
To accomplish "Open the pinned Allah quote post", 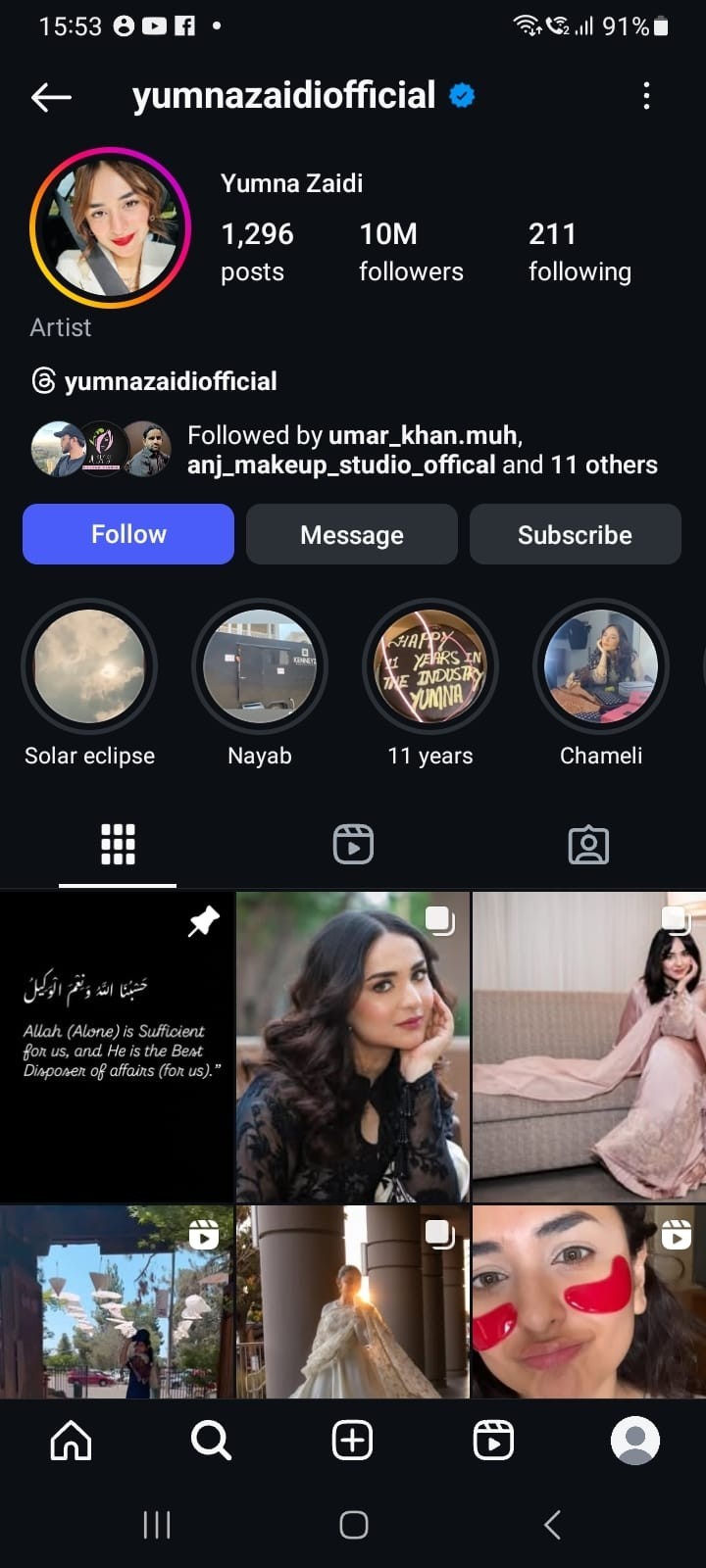I will pos(116,1046).
